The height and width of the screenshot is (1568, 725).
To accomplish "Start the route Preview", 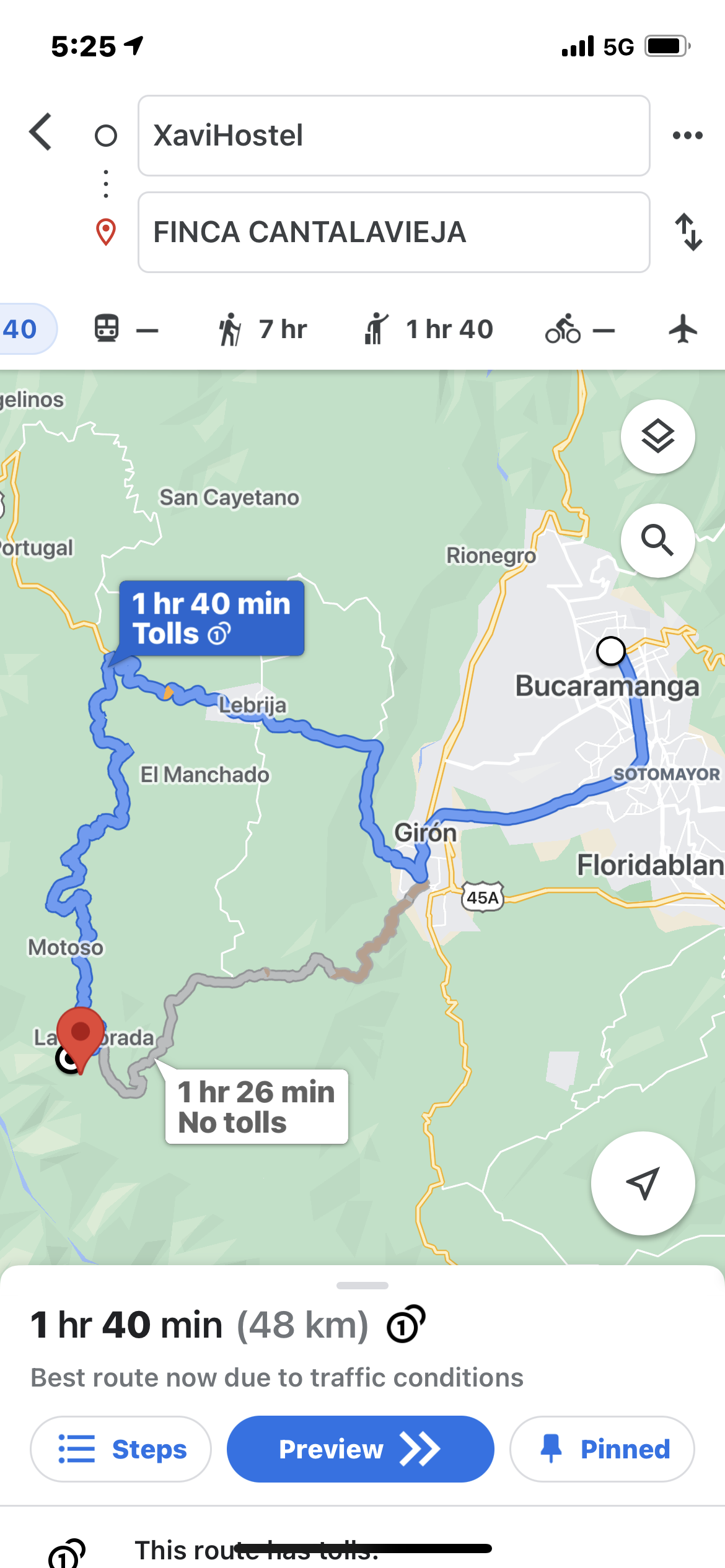I will tap(361, 1449).
